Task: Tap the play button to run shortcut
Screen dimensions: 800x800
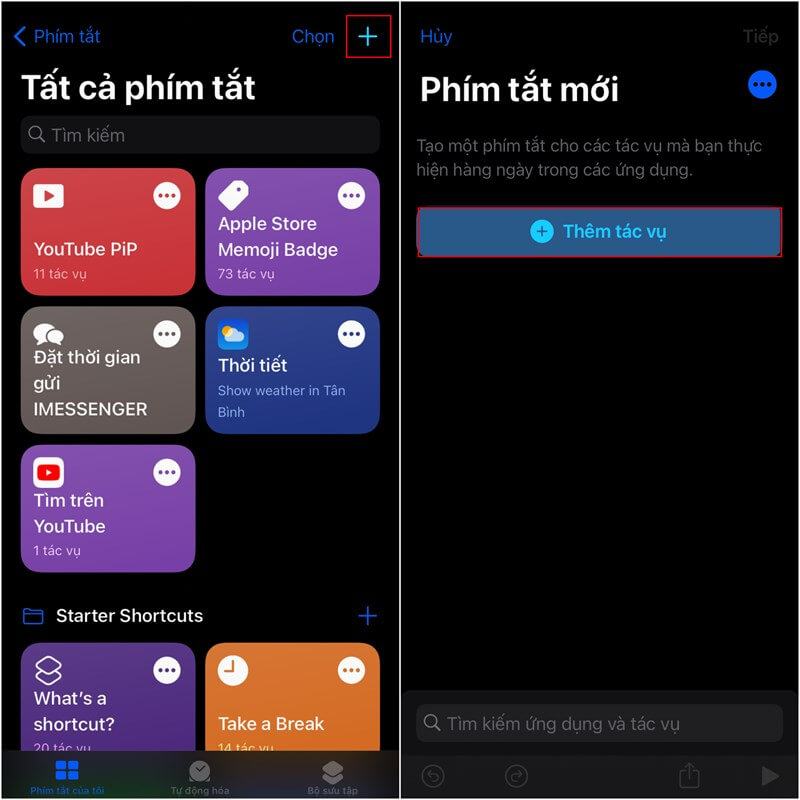Action: pyautogui.click(x=769, y=775)
